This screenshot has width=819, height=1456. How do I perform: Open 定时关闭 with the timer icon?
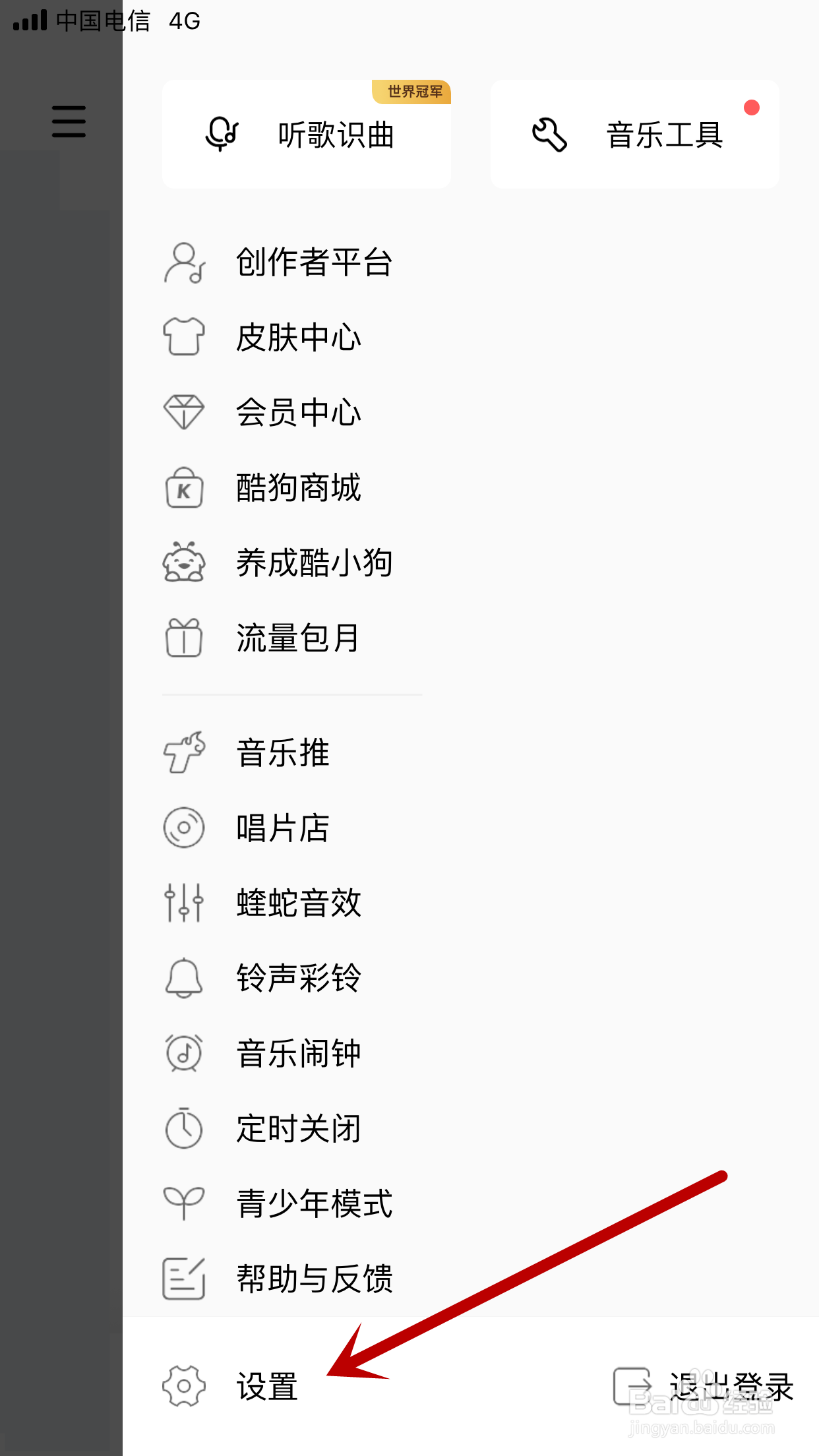(183, 1128)
